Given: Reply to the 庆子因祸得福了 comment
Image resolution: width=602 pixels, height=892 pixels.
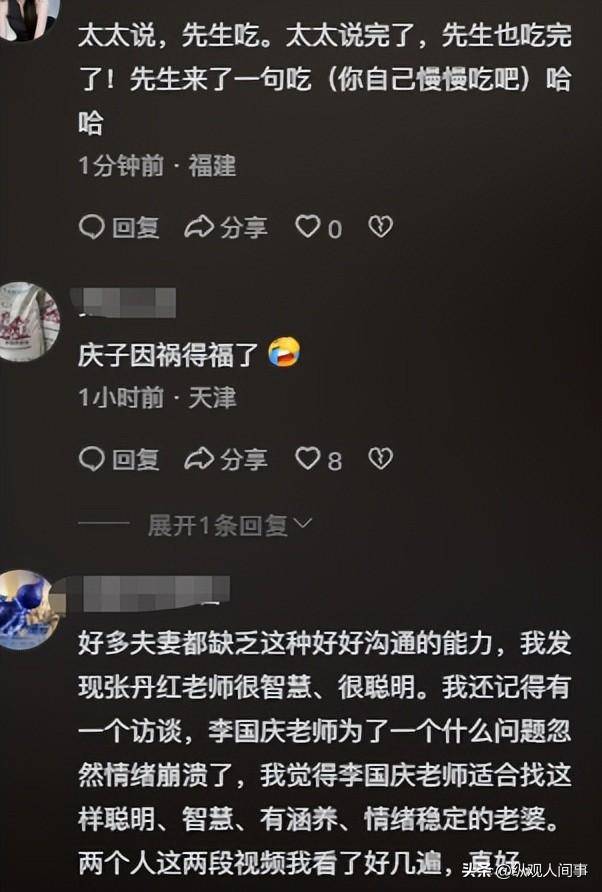Looking at the screenshot, I should 120,459.
